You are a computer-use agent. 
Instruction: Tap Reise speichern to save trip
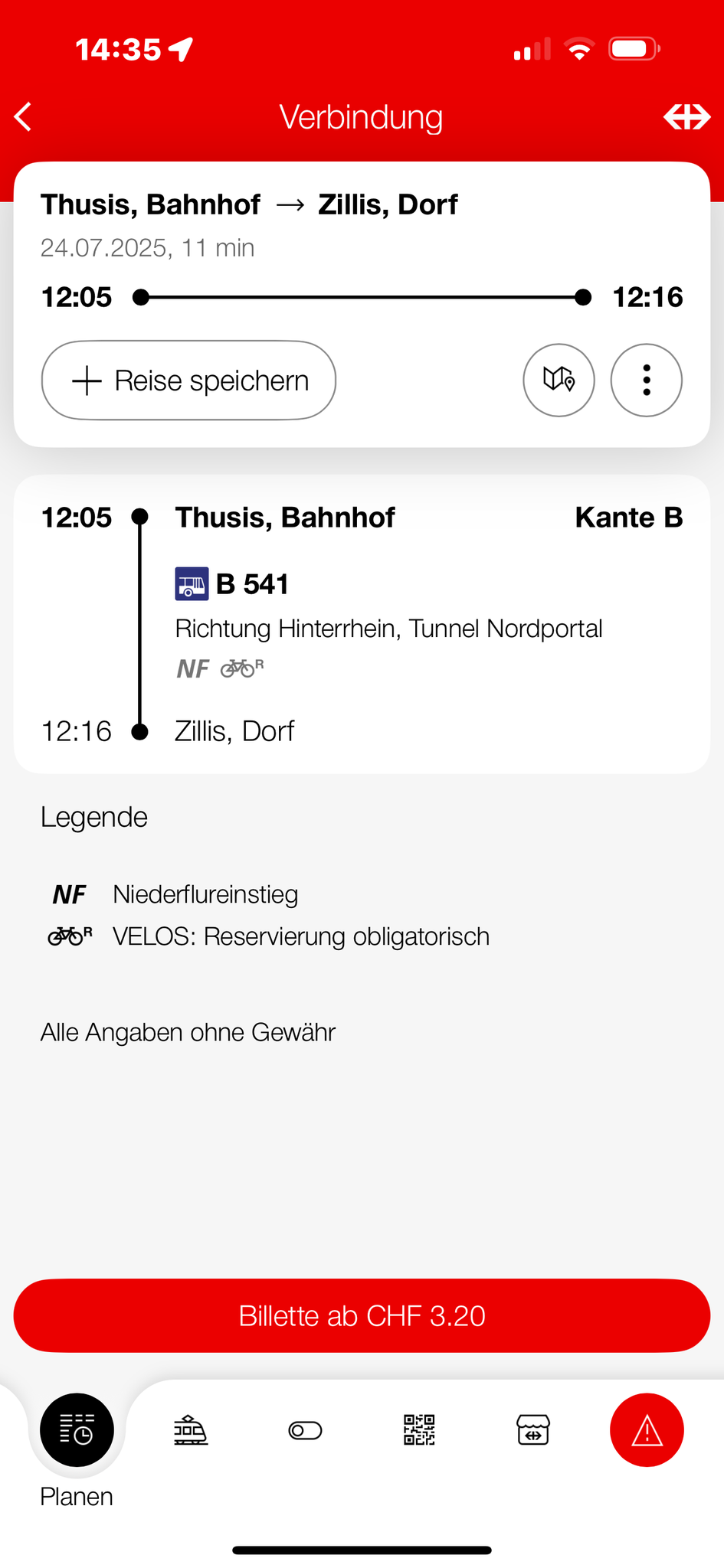click(x=188, y=381)
